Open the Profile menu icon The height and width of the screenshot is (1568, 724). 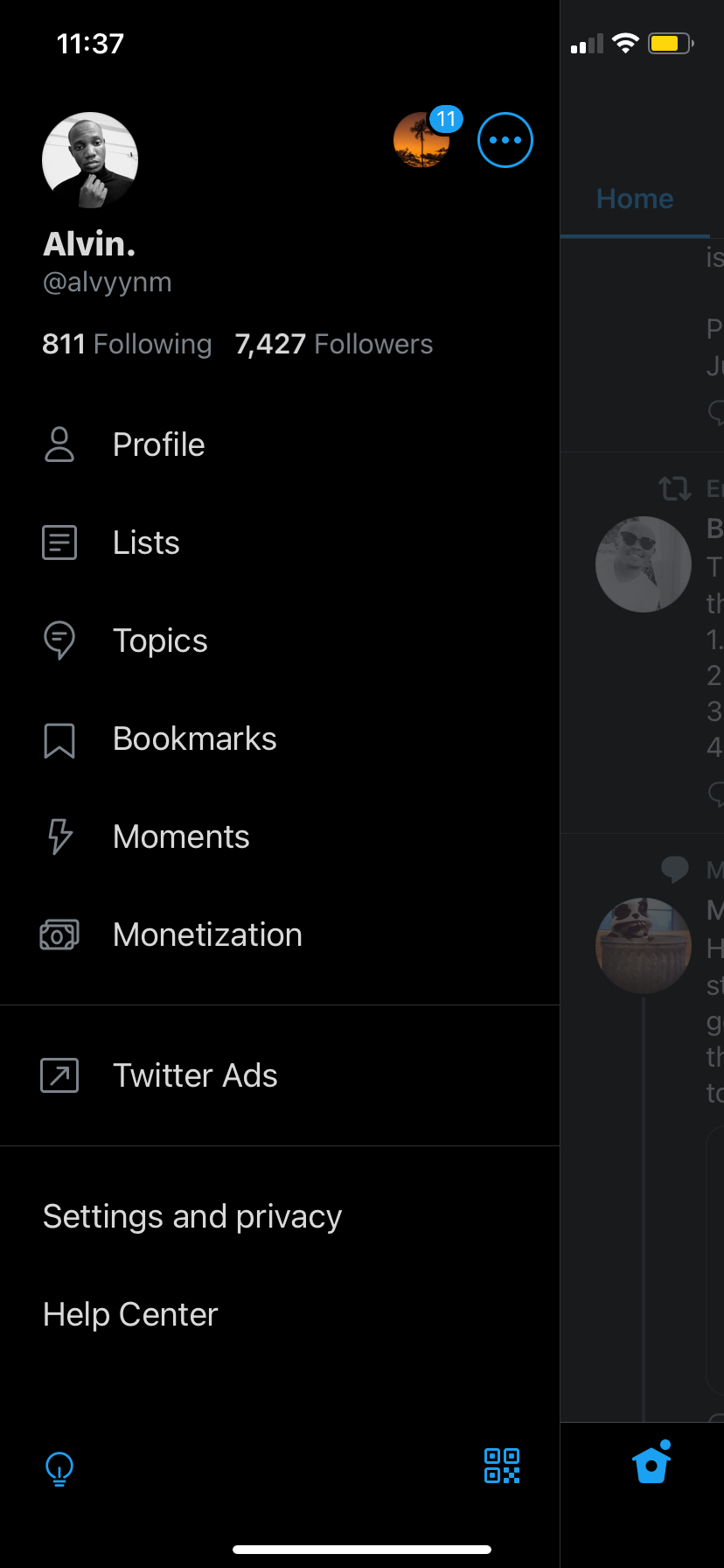click(59, 444)
